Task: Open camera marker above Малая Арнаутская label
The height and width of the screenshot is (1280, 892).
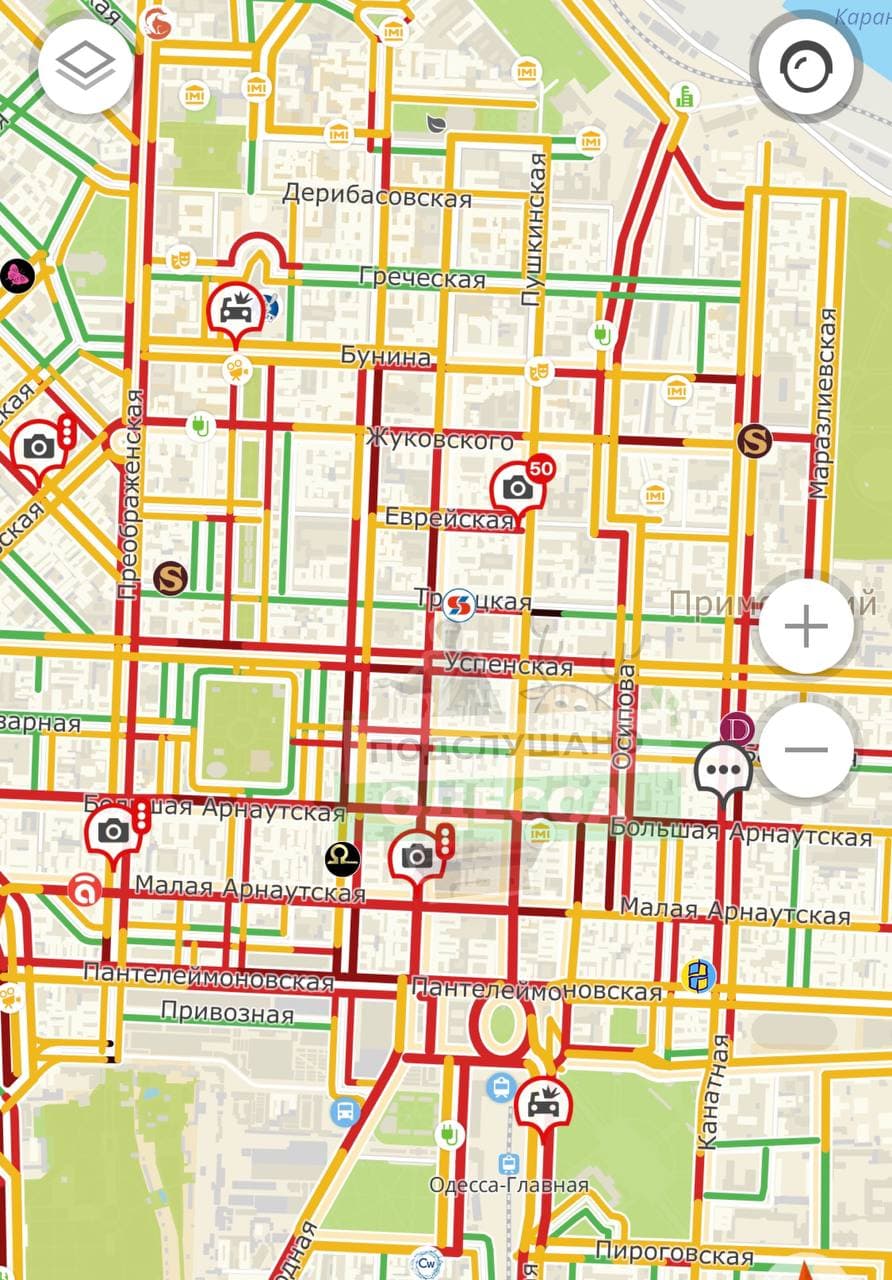Action: [418, 854]
